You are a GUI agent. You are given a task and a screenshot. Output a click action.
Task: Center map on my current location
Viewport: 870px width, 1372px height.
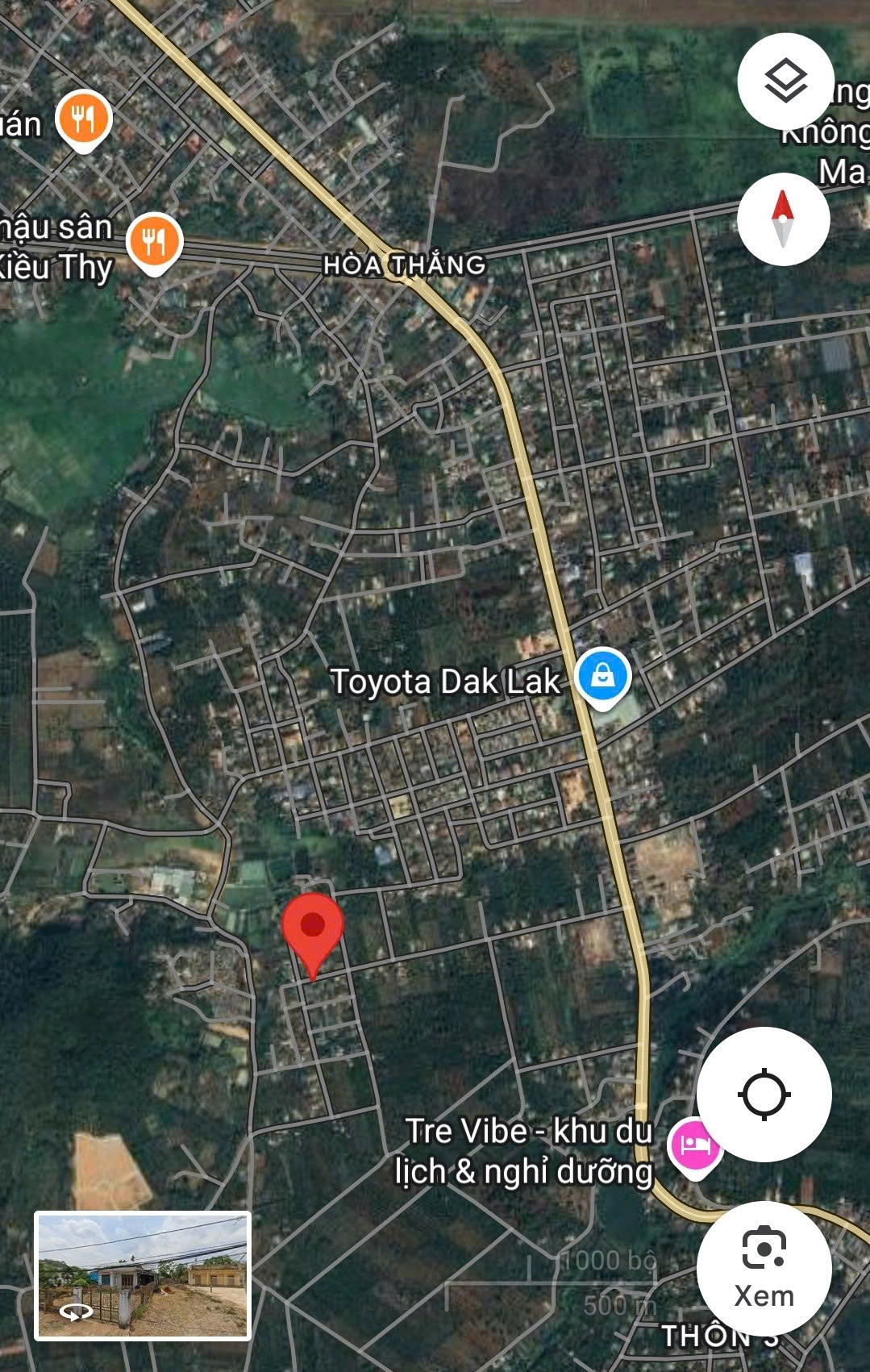click(x=764, y=1095)
